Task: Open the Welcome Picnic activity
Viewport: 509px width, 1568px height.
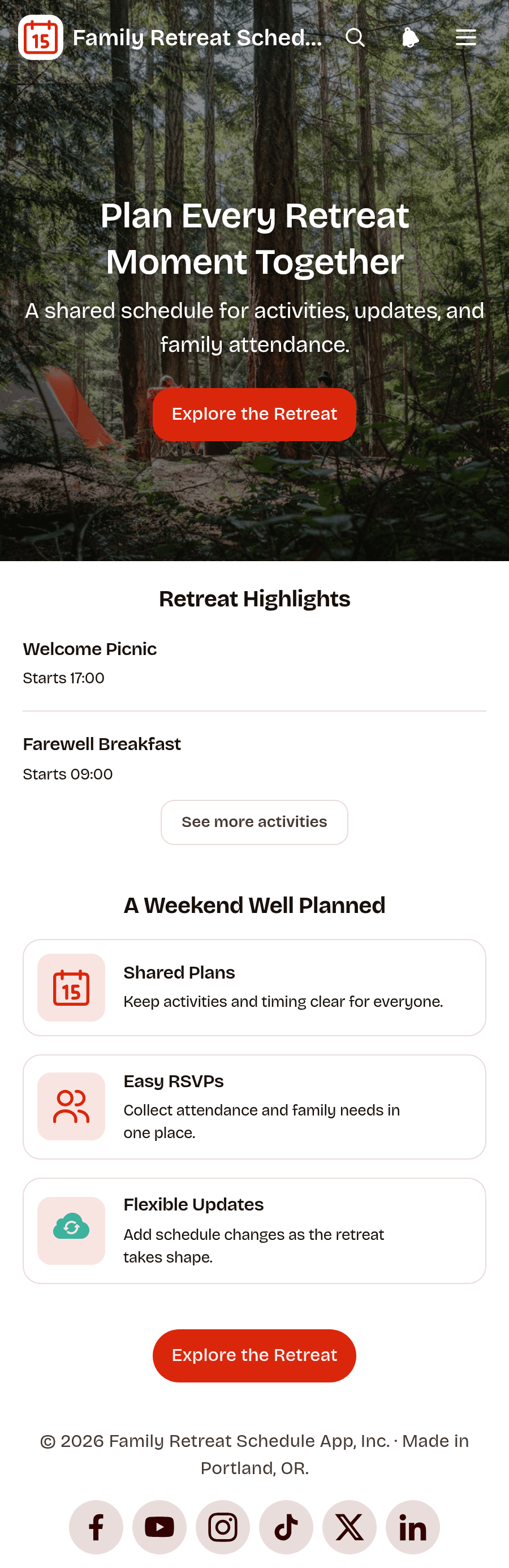Action: [255, 664]
